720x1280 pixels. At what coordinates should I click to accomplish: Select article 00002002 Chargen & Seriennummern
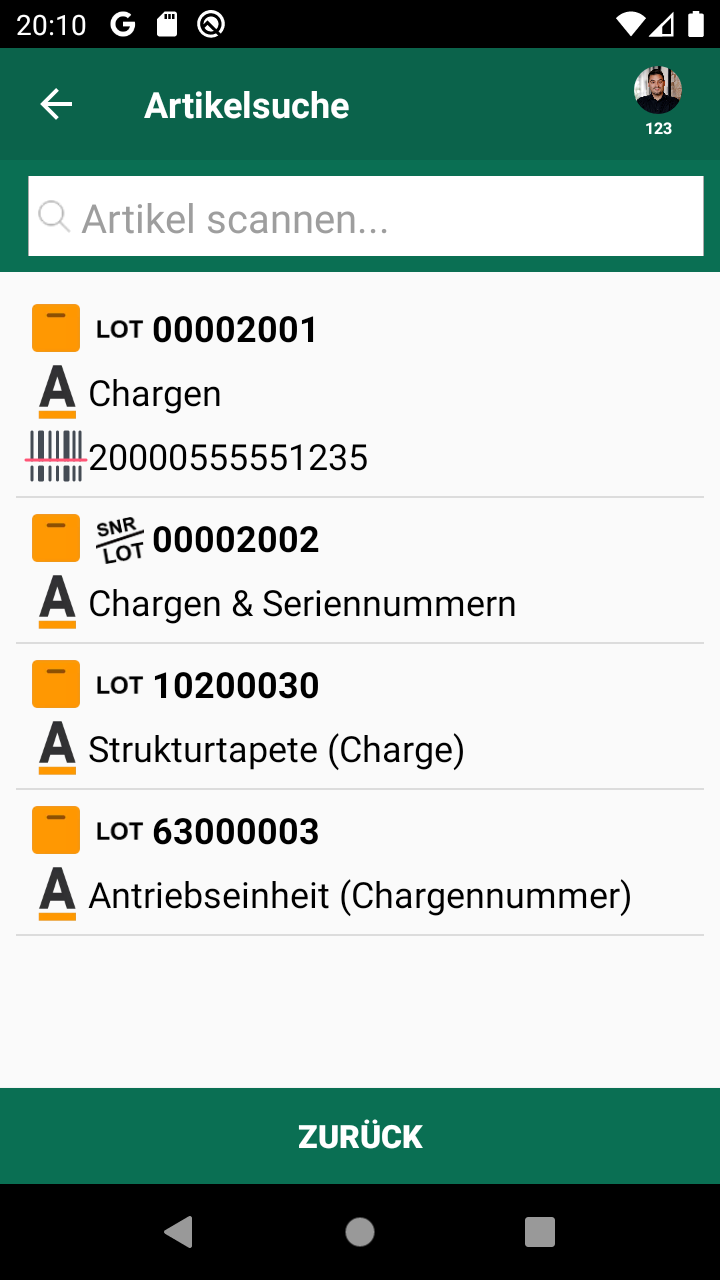pos(360,571)
